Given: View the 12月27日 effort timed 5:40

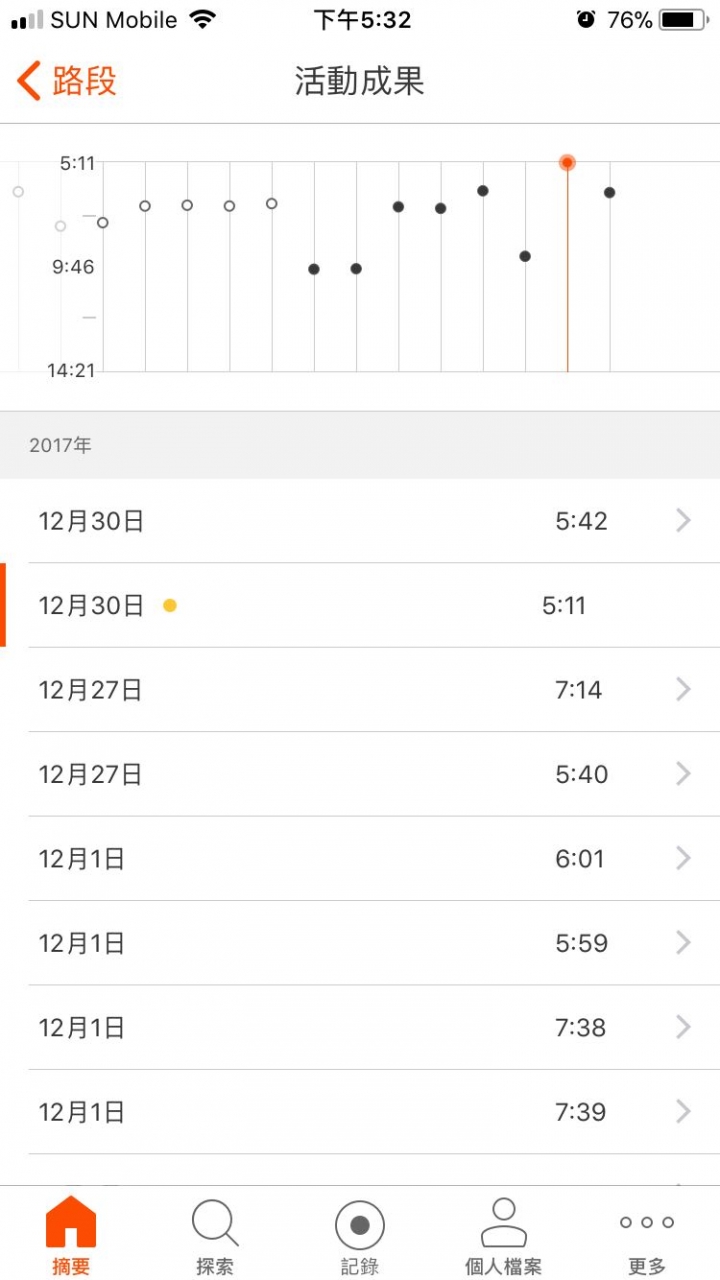Looking at the screenshot, I should [x=360, y=774].
